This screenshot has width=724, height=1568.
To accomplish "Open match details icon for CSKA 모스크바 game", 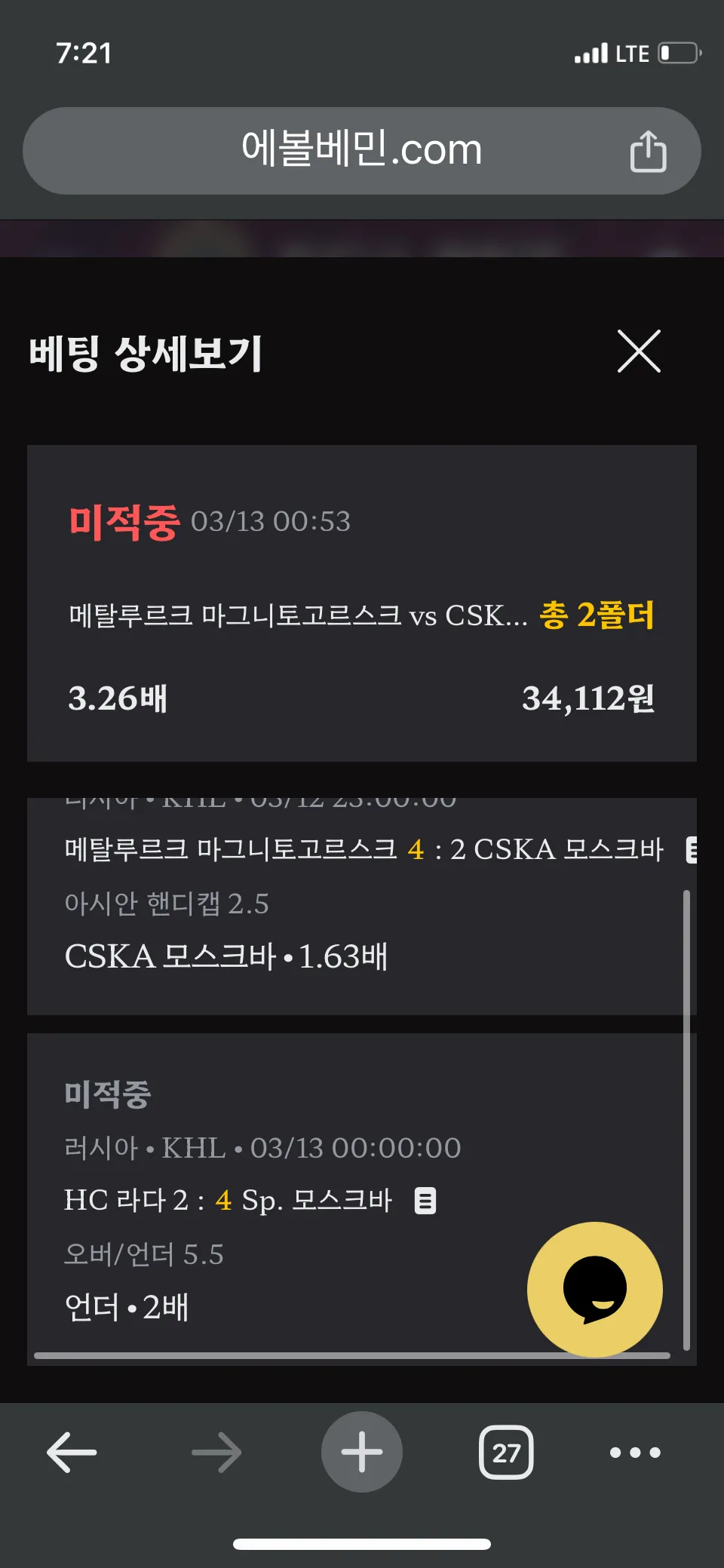I will pos(692,849).
